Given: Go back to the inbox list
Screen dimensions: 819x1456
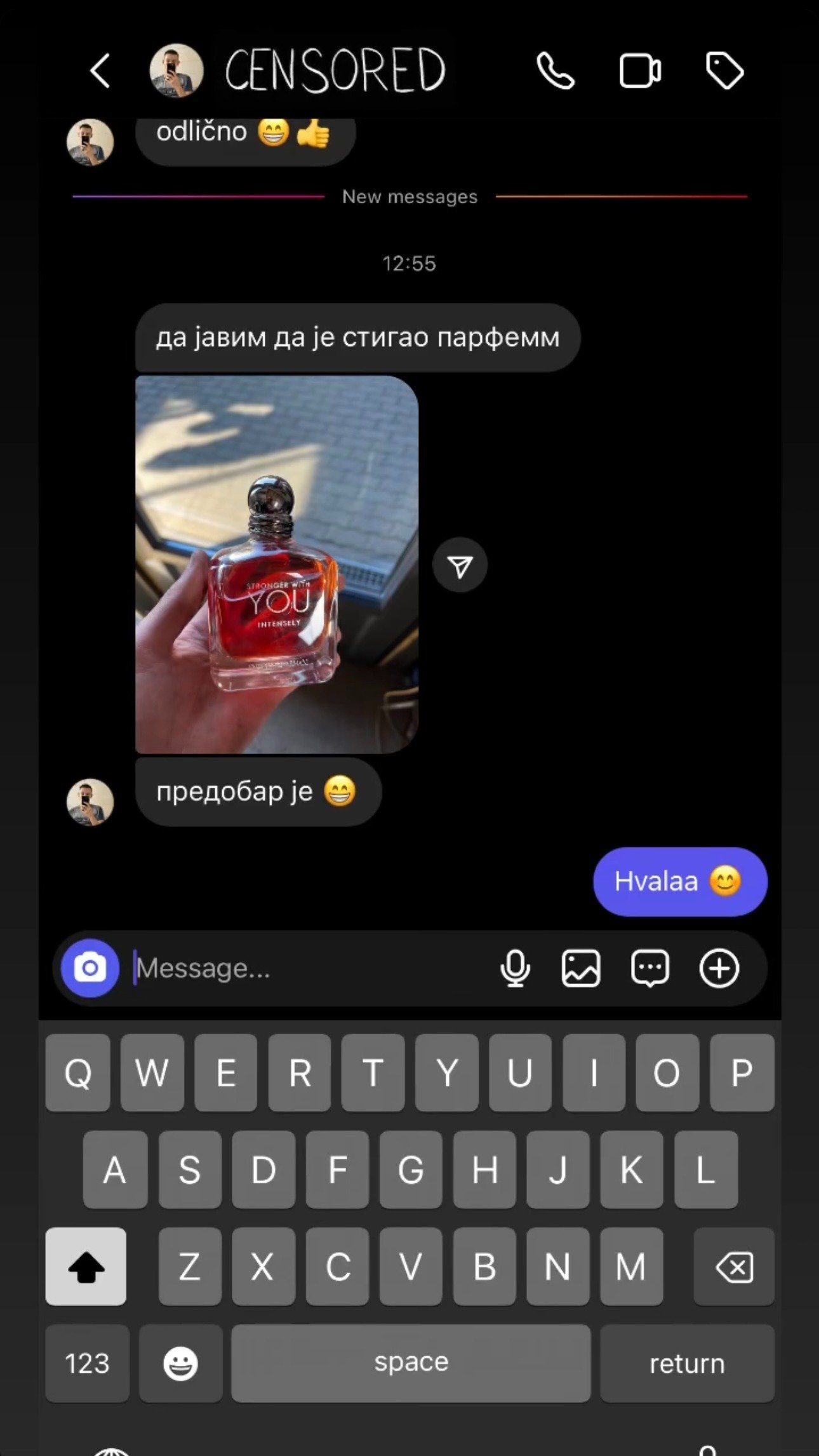Looking at the screenshot, I should (x=100, y=71).
